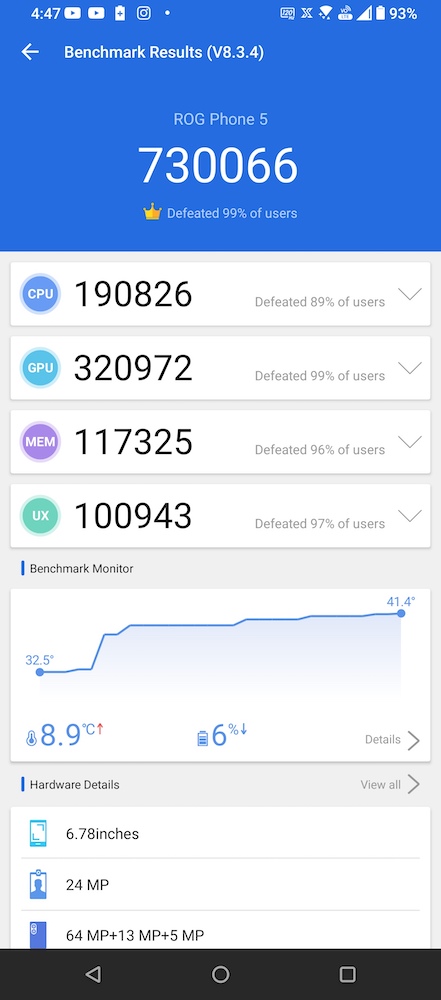Expand the CPU score details
Image resolution: width=441 pixels, height=1000 pixels.
(409, 294)
